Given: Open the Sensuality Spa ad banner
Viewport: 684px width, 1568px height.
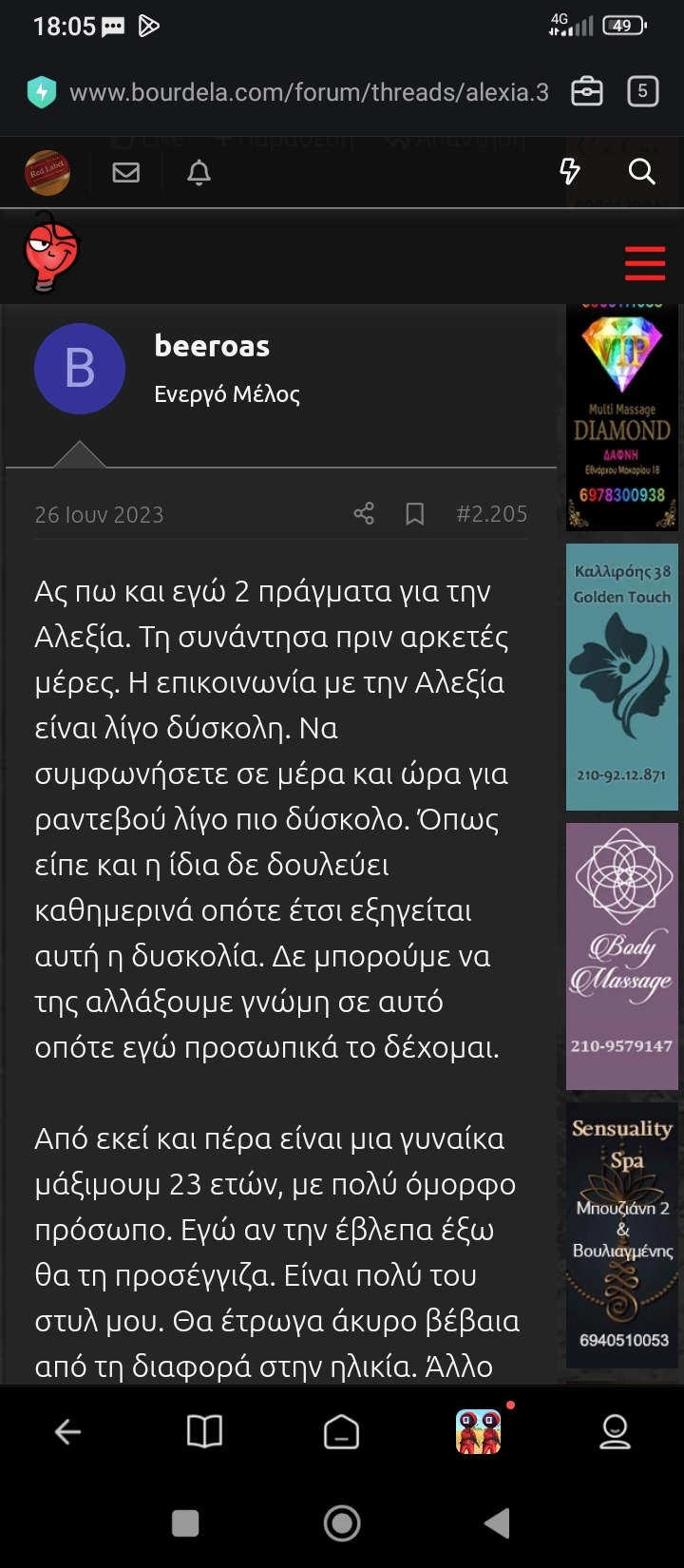Looking at the screenshot, I should [x=622, y=1233].
